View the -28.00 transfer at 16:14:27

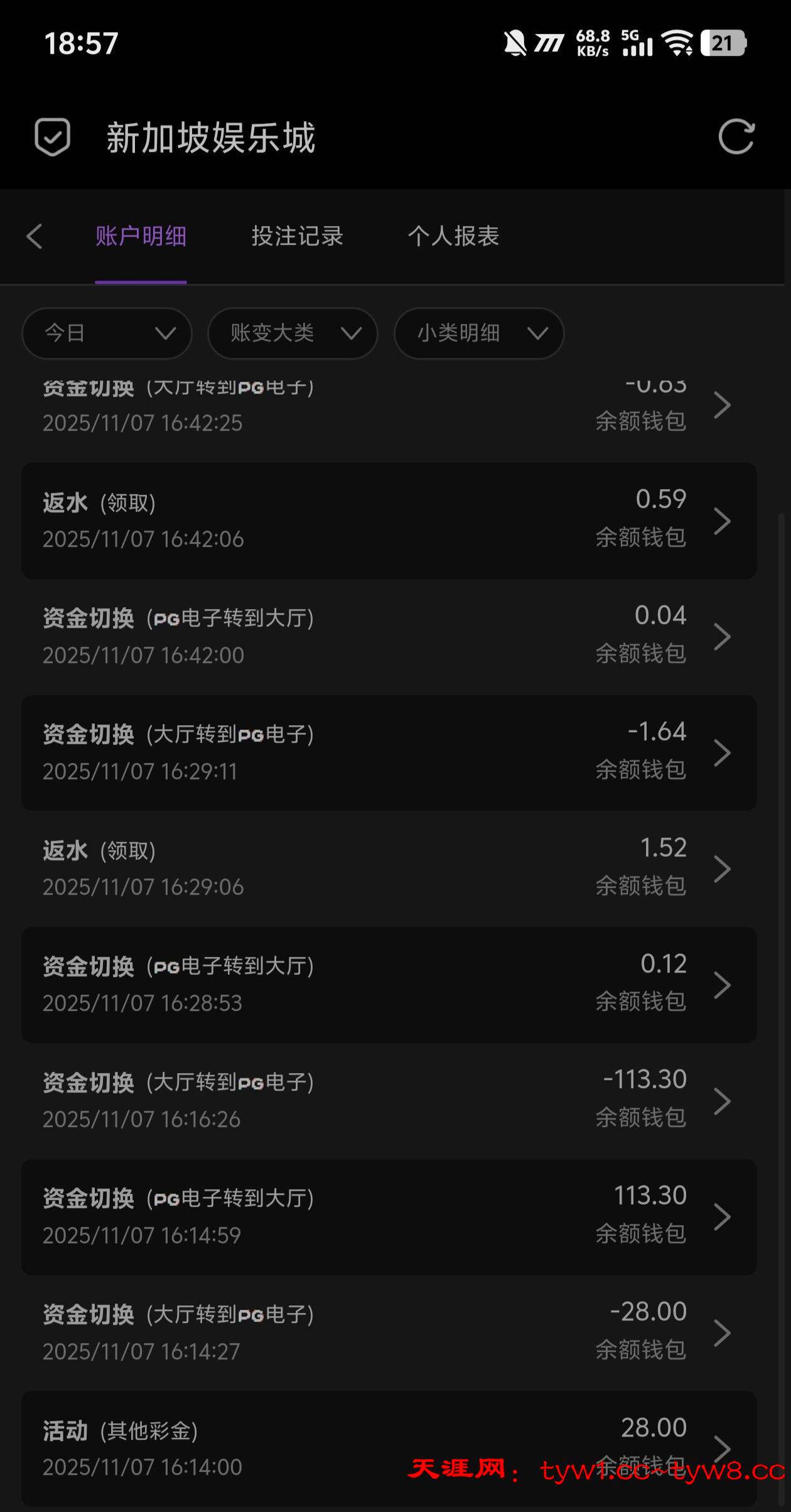(389, 1332)
